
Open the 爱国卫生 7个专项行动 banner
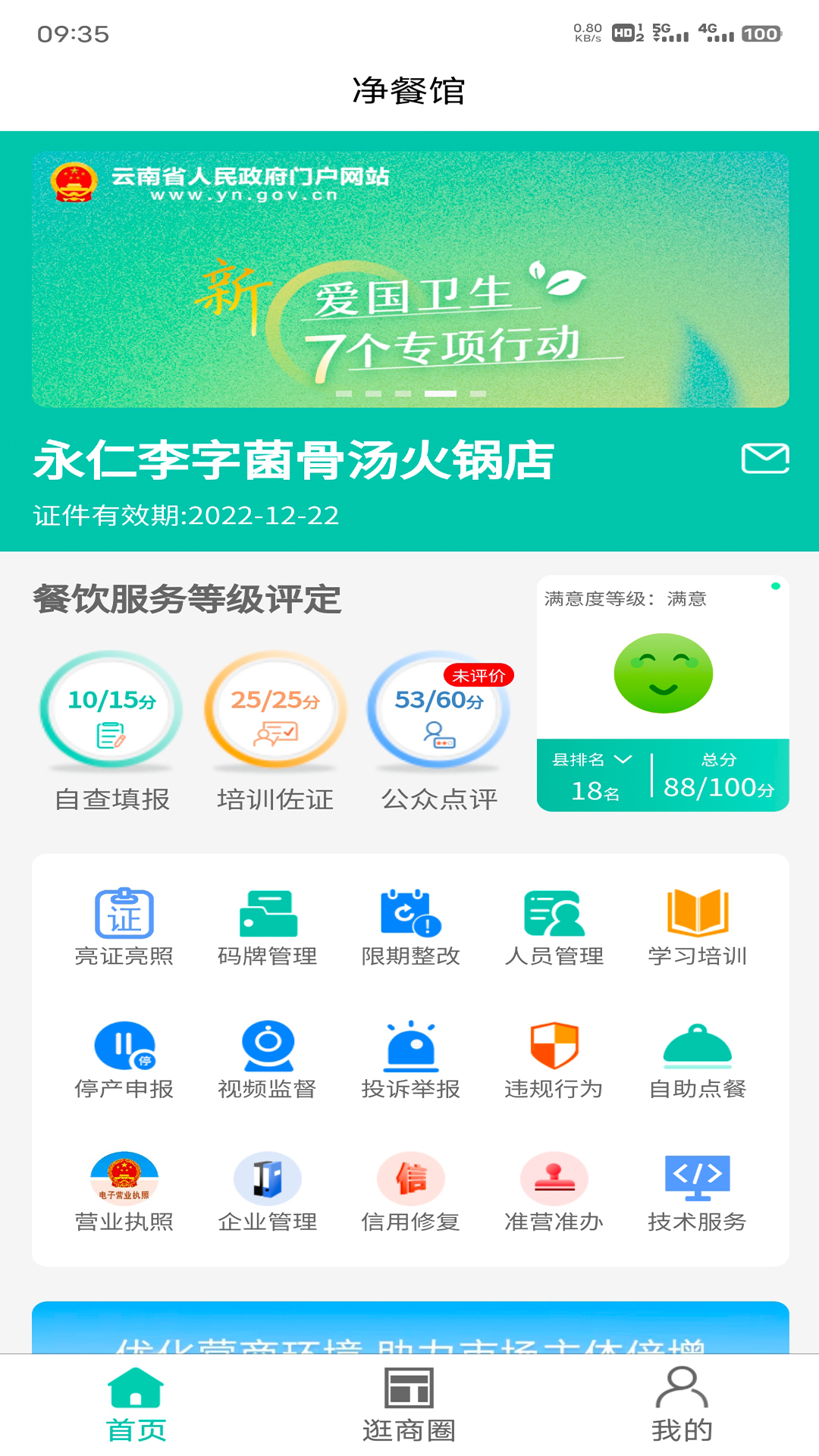tap(409, 279)
